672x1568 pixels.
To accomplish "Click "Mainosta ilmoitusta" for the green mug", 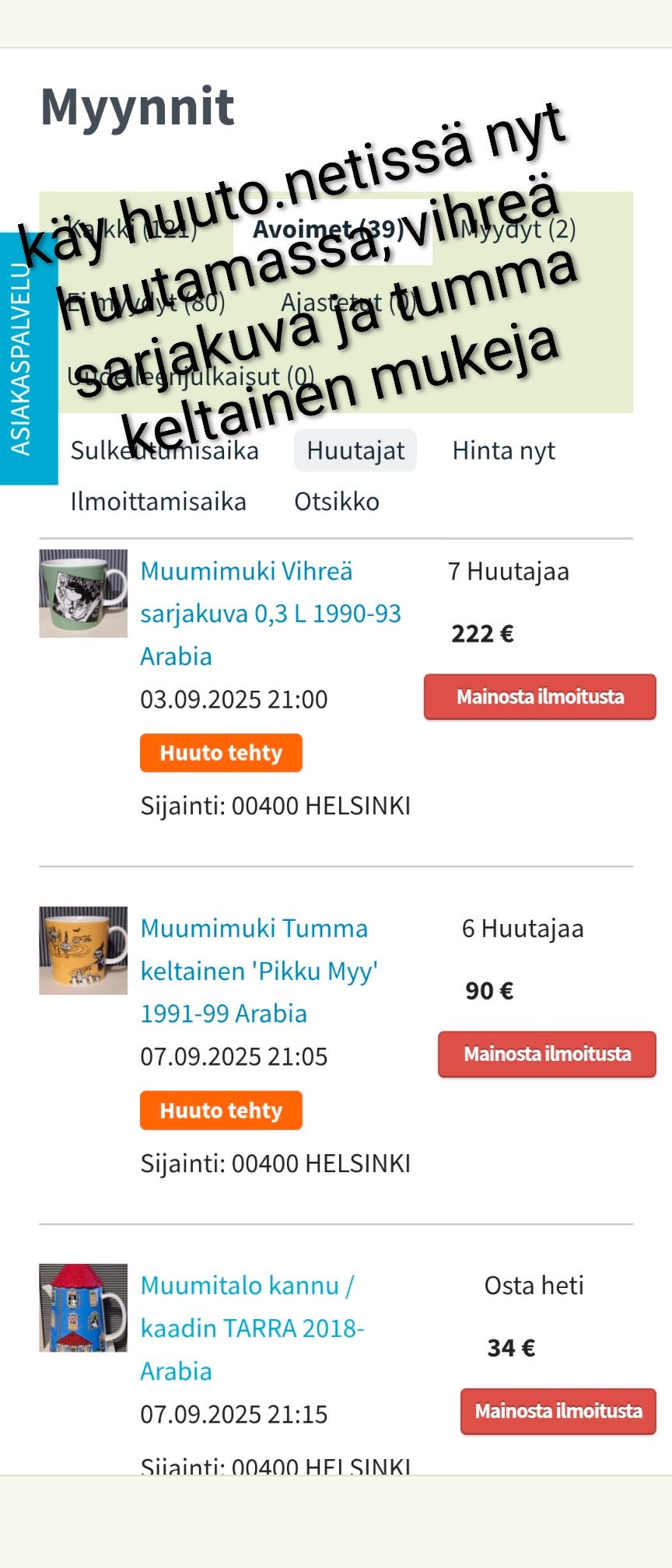I will pyautogui.click(x=540, y=697).
